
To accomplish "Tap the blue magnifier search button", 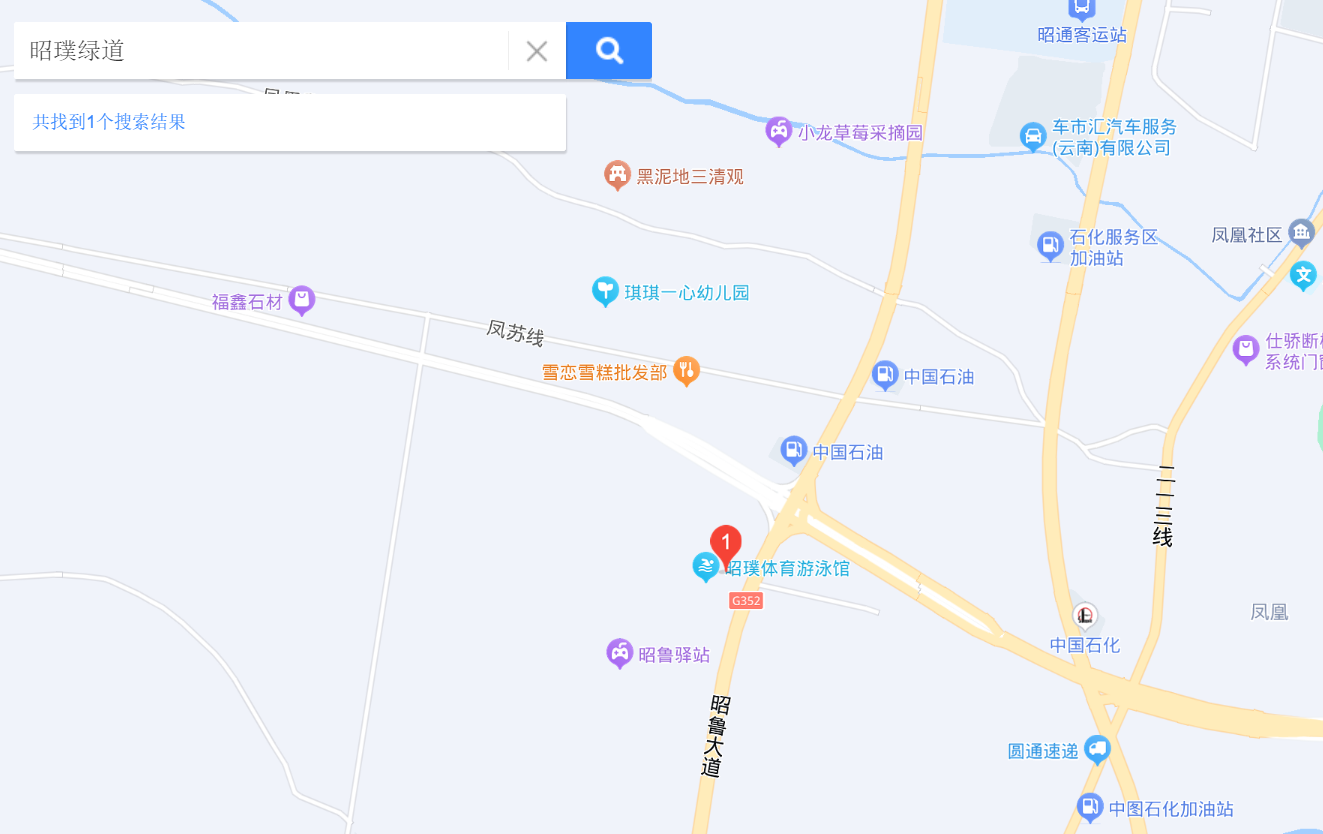I will 609,50.
